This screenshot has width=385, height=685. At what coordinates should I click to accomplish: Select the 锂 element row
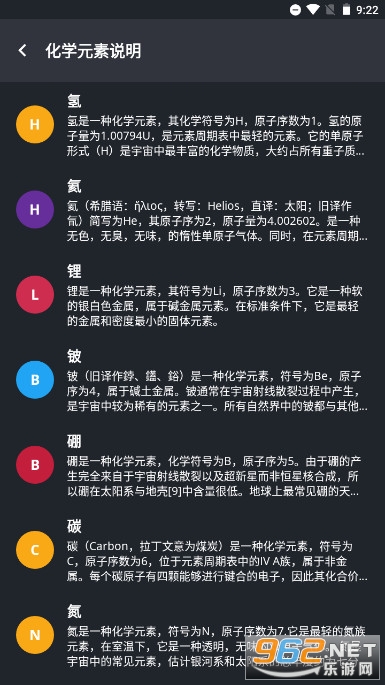pyautogui.click(x=192, y=295)
